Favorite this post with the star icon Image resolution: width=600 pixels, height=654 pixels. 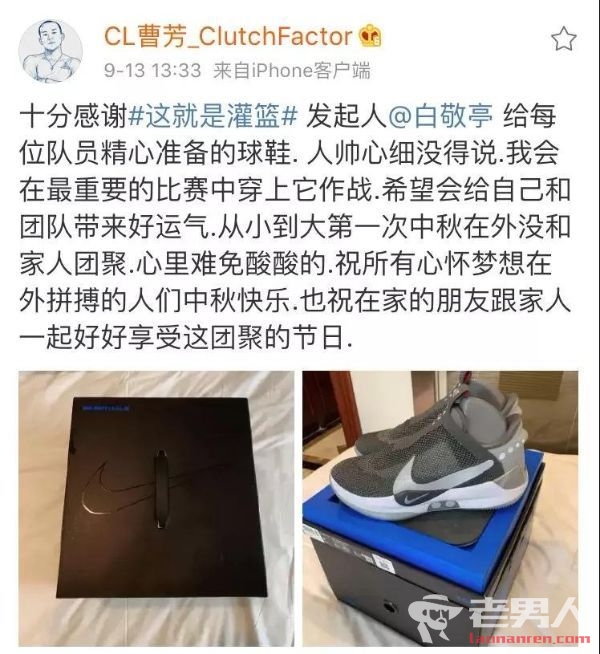click(564, 39)
